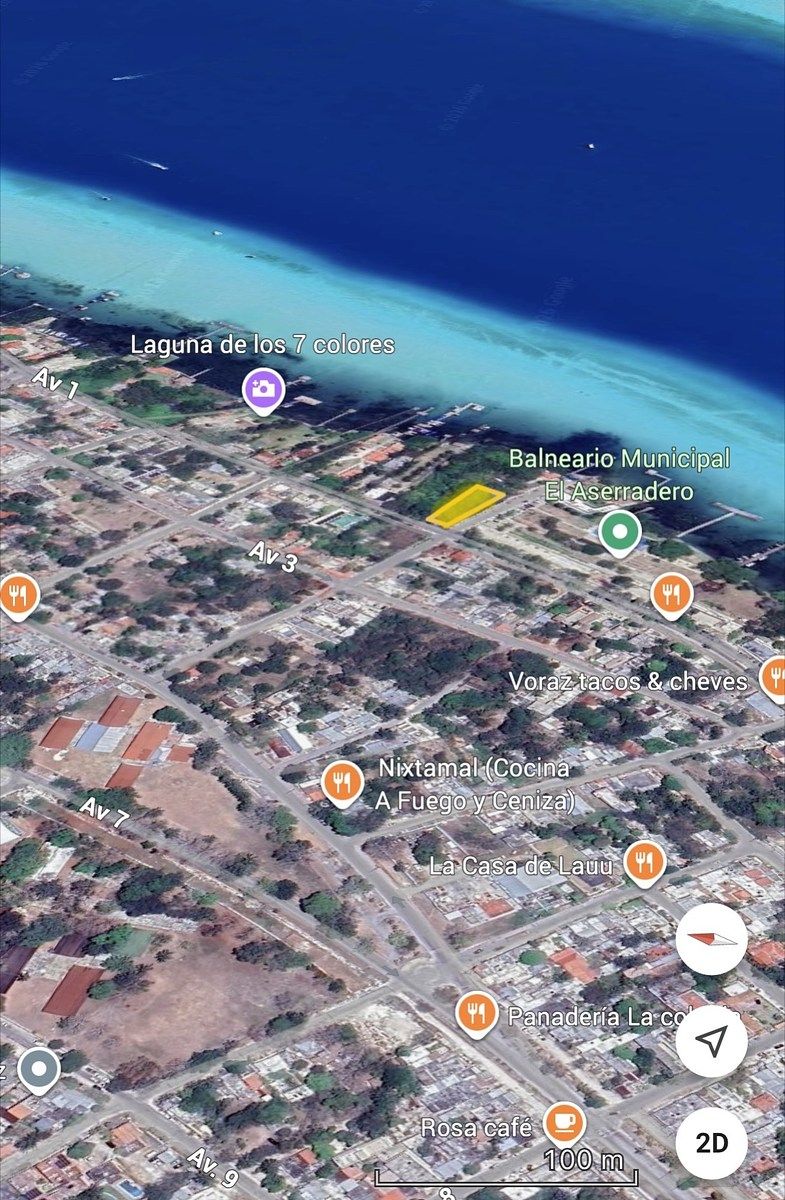Reset orientation with the compass button

tap(711, 940)
